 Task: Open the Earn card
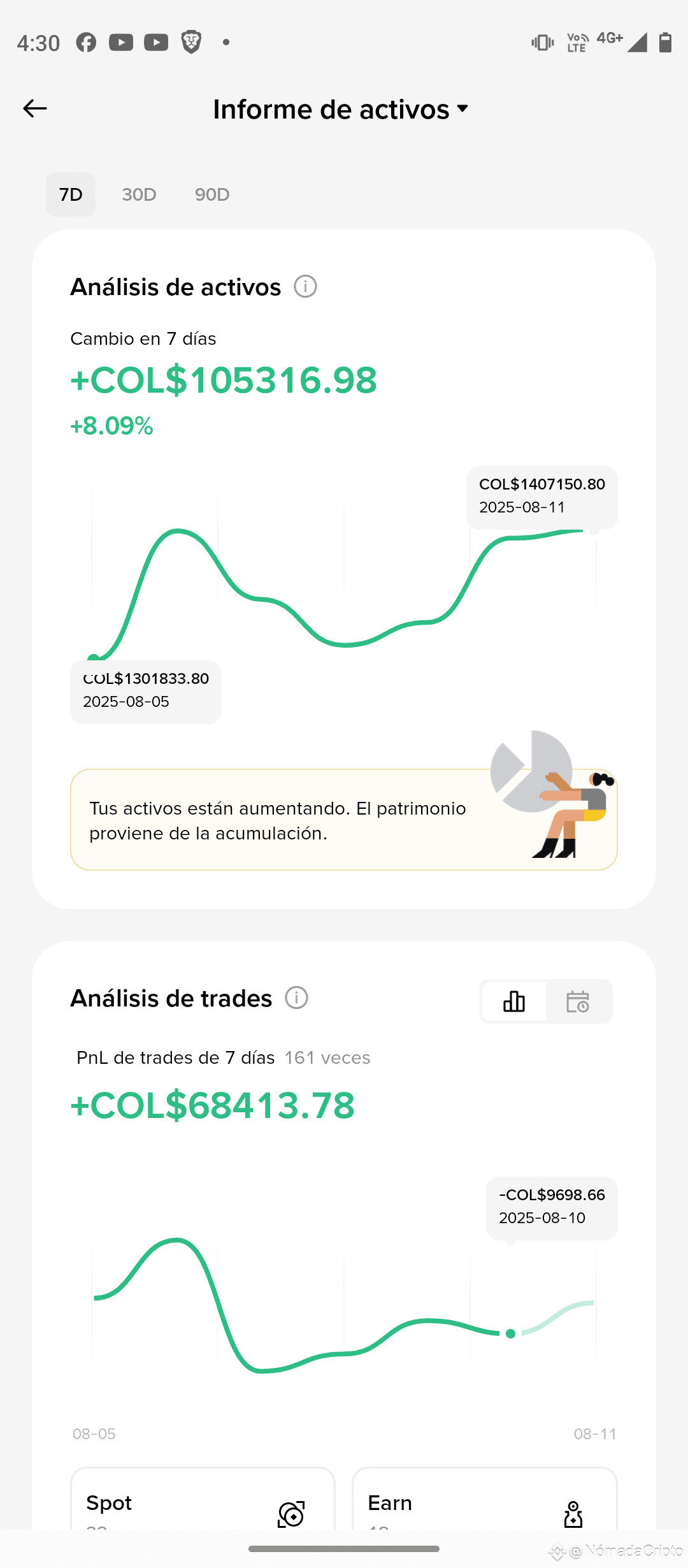pyautogui.click(x=484, y=1504)
